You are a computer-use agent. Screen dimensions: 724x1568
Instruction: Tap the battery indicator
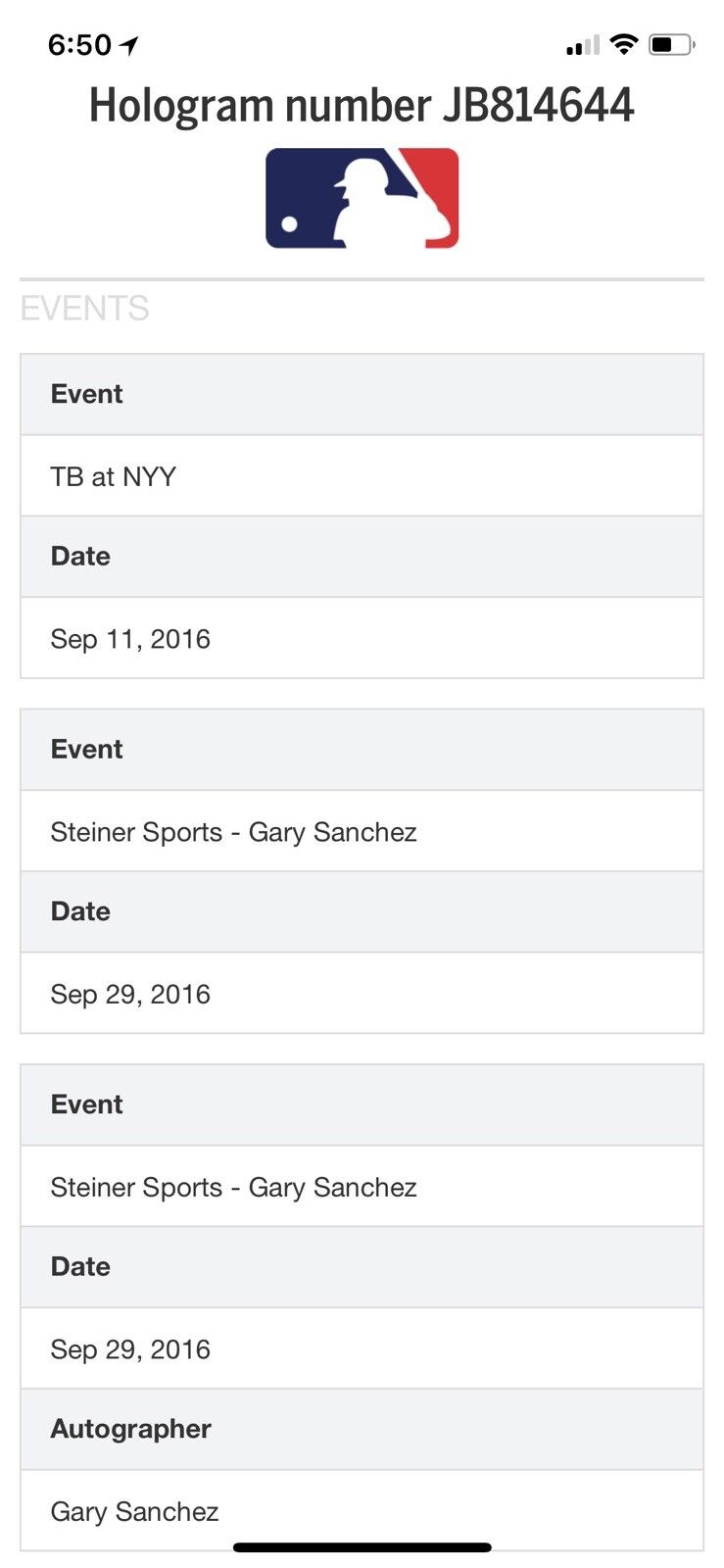click(671, 43)
